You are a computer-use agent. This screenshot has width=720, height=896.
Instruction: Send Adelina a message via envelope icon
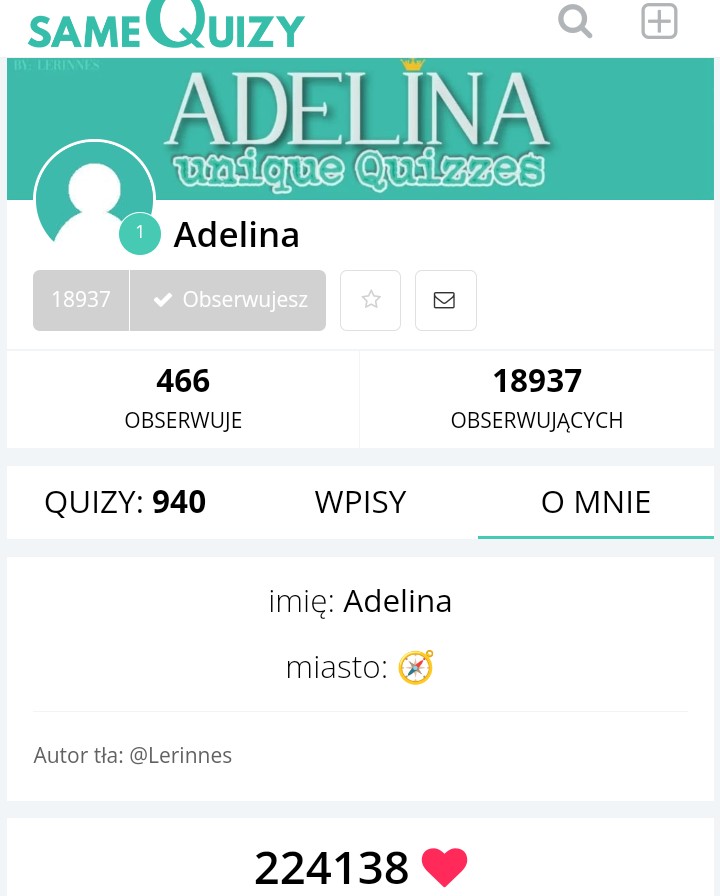(445, 300)
